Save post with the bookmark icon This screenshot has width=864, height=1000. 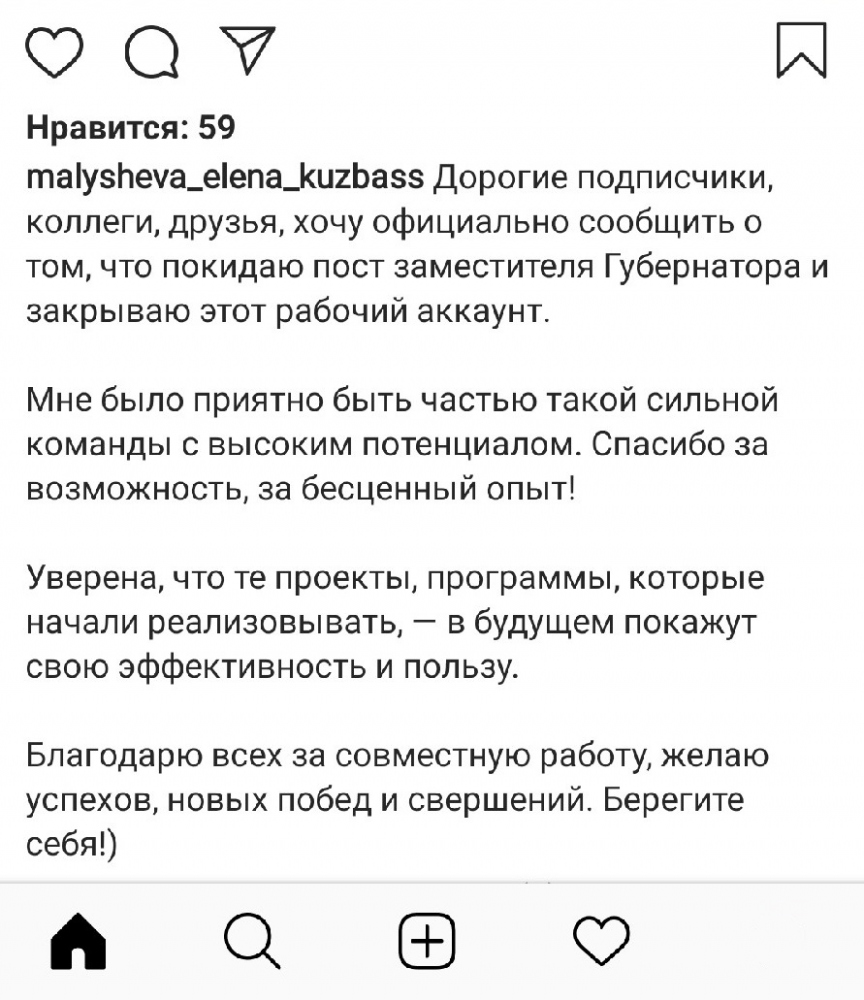click(802, 51)
